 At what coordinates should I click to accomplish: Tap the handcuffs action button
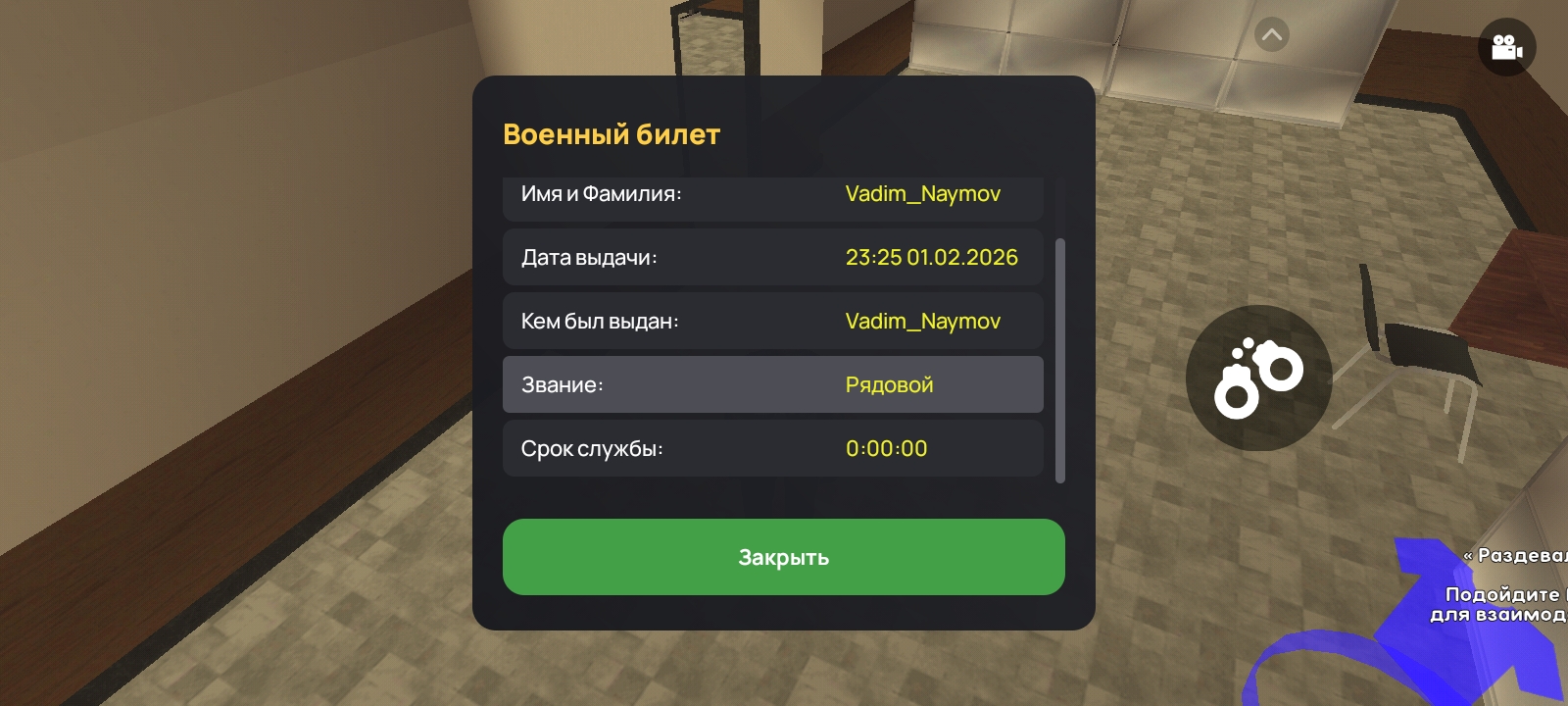click(x=1258, y=378)
